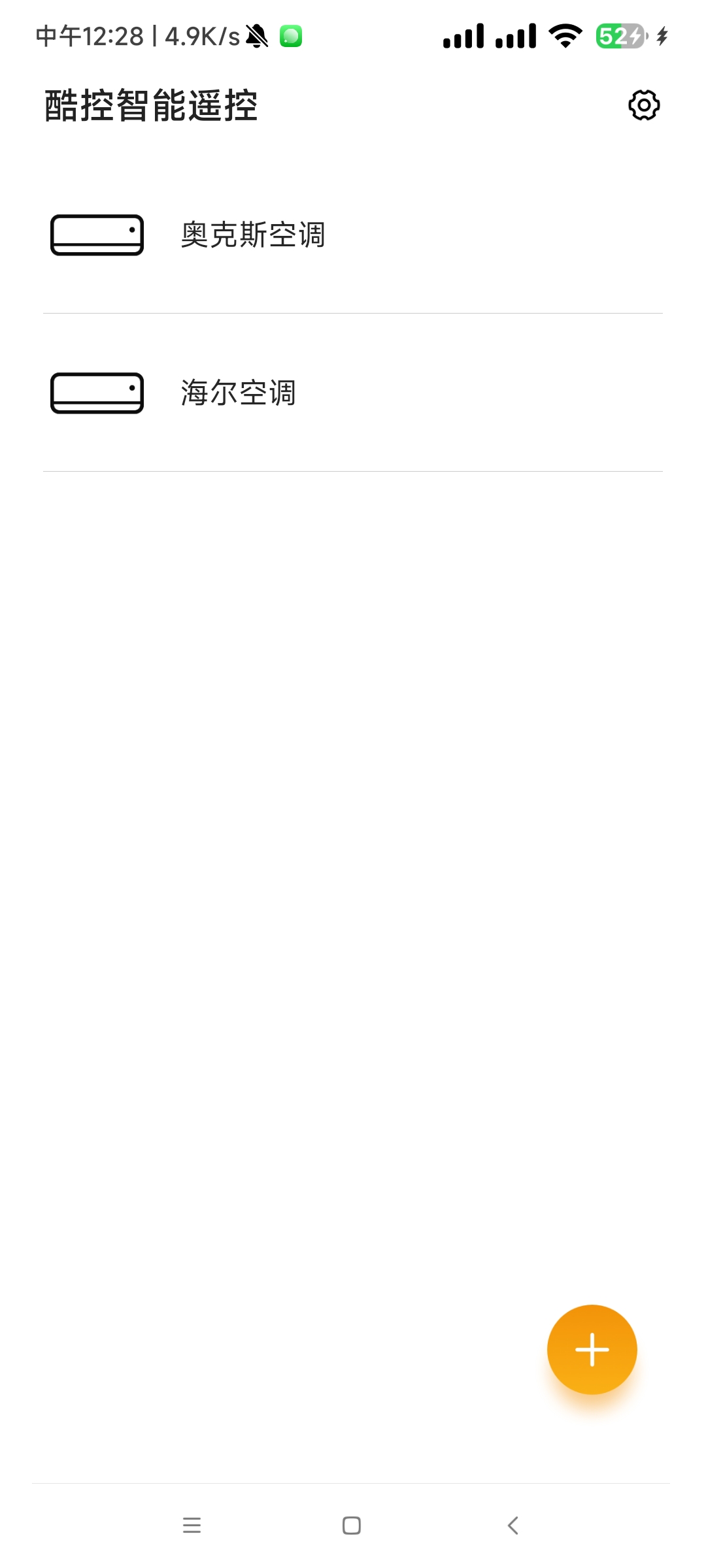Open recent apps from navigation bar

point(192,1526)
